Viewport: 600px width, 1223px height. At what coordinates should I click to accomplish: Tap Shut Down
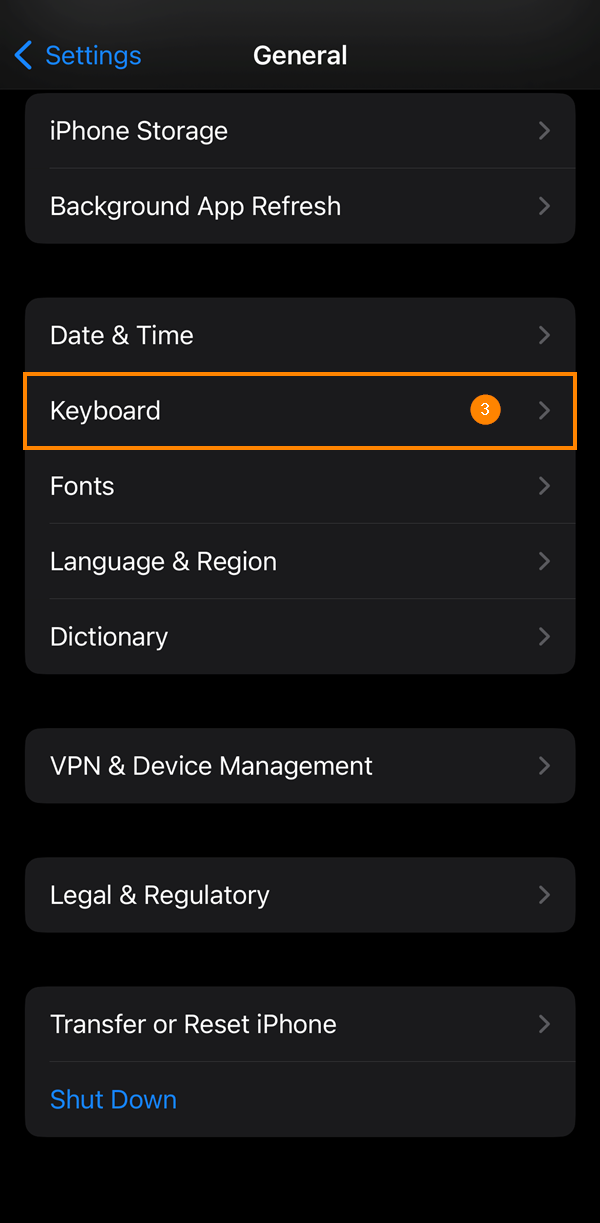[x=113, y=1099]
